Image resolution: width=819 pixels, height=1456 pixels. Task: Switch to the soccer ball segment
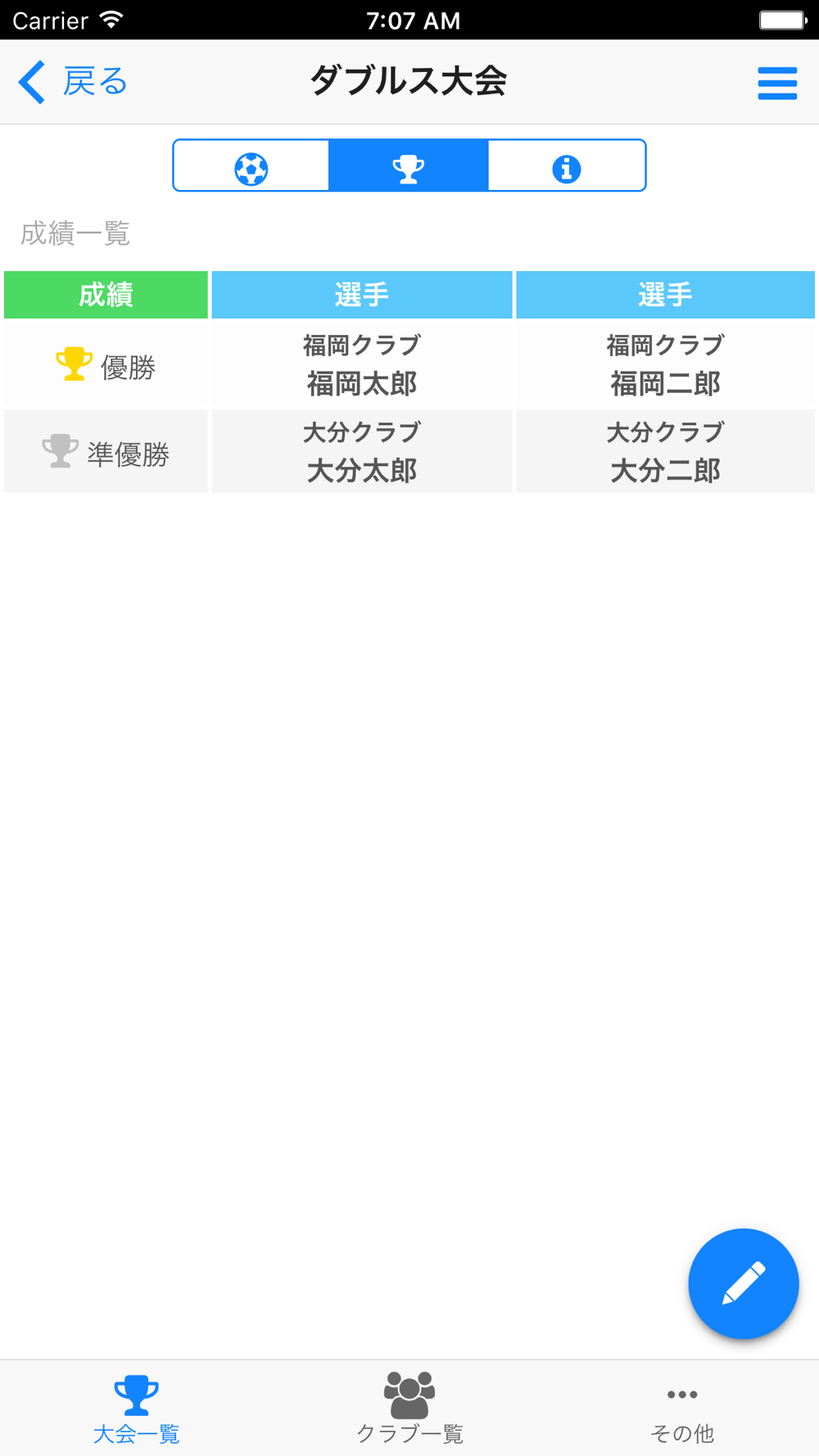[251, 169]
